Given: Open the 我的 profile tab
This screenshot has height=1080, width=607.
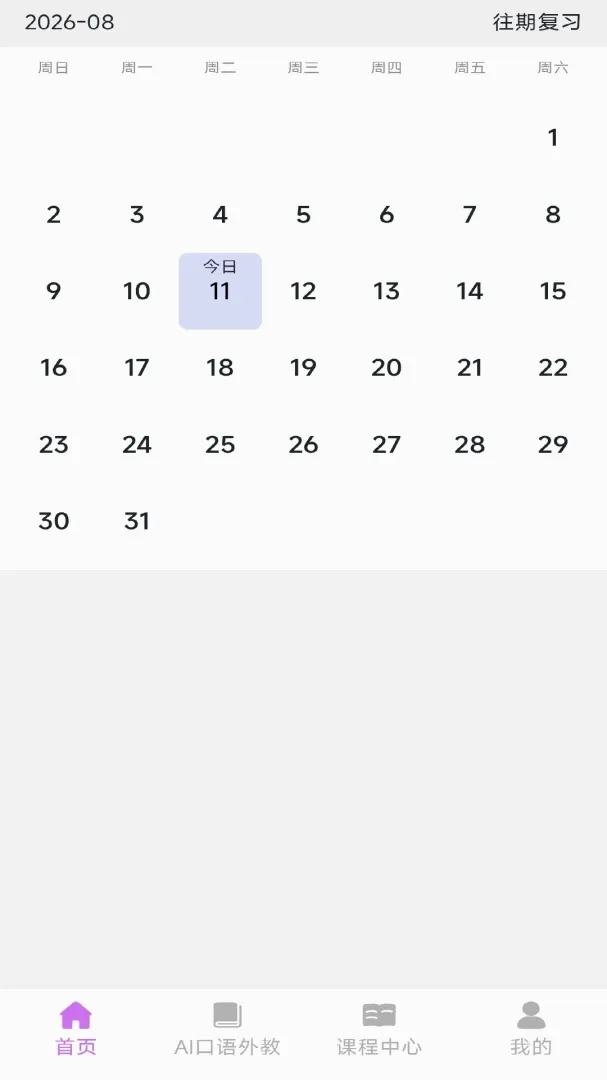Looking at the screenshot, I should coord(531,1029).
